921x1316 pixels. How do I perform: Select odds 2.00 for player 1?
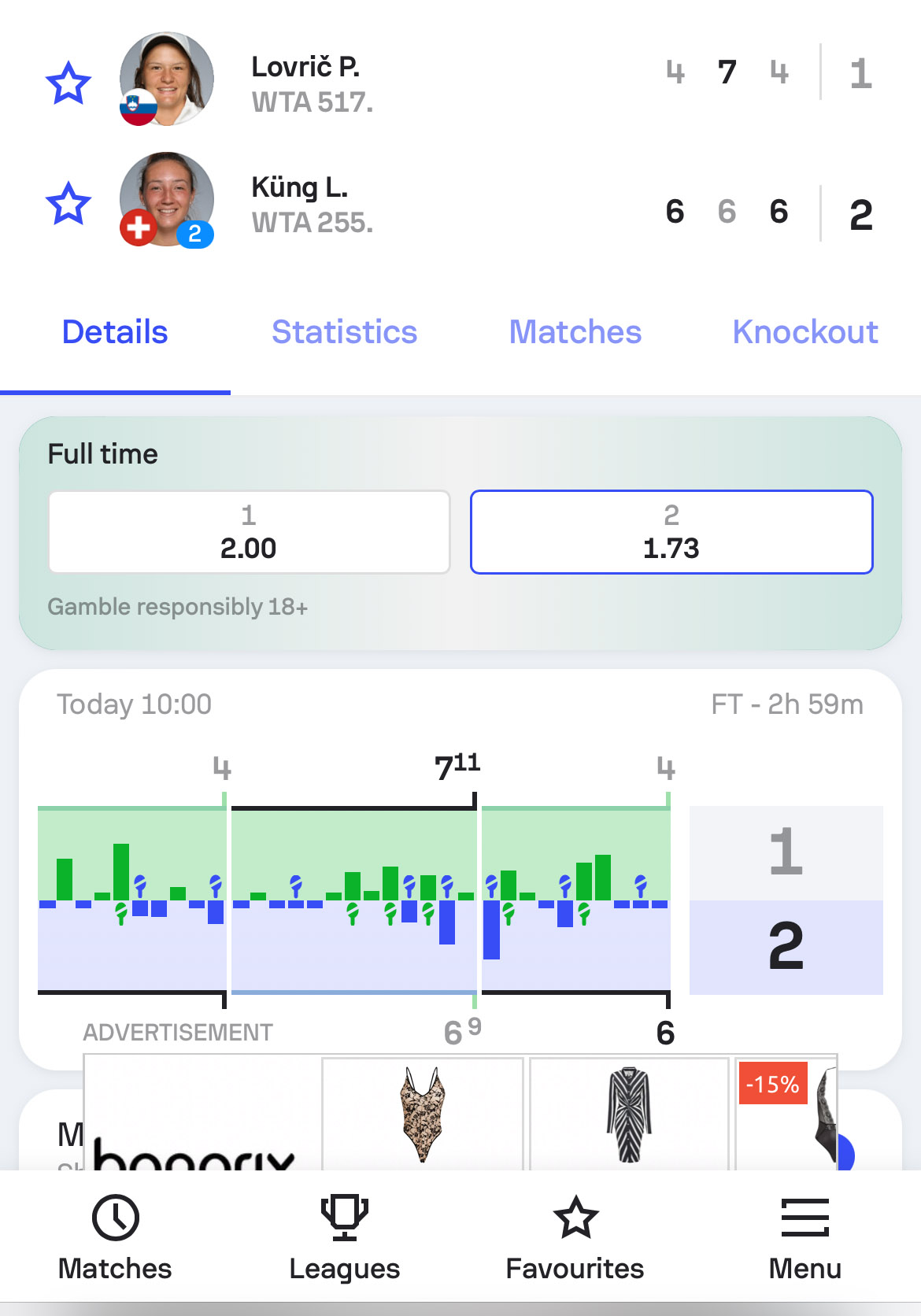[x=249, y=532]
